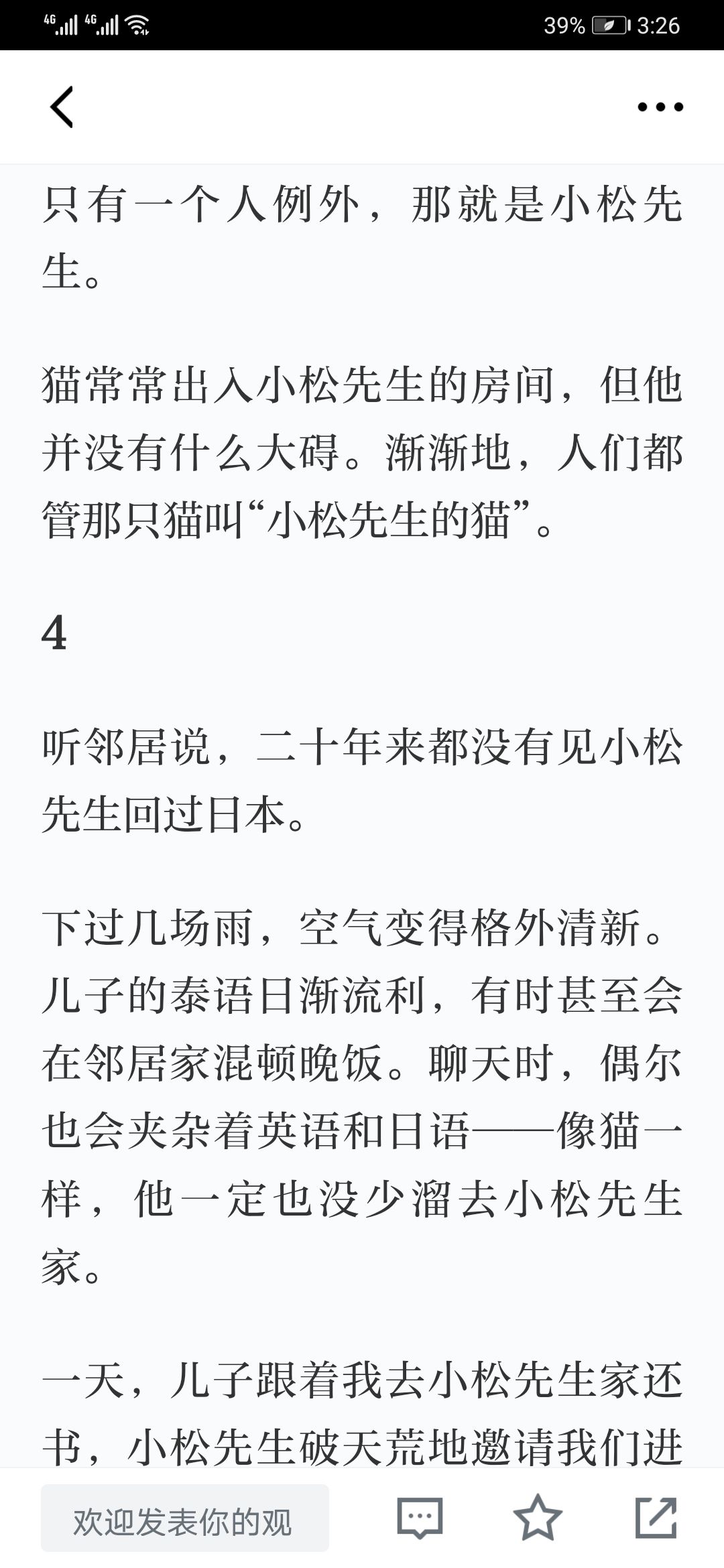Screen dimensions: 724x1568
Task: Tap the comment field 欢迎发表你的观
Action: [185, 1518]
